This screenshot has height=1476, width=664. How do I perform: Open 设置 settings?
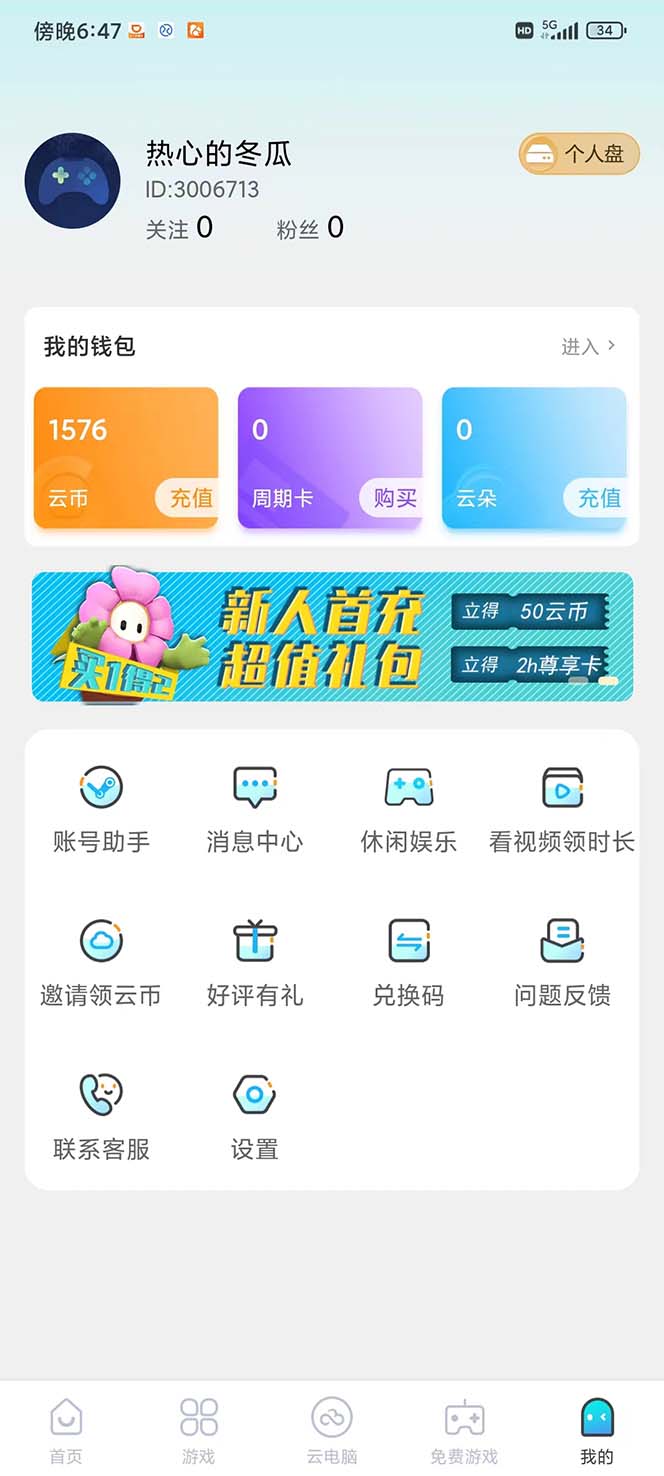(x=255, y=1117)
